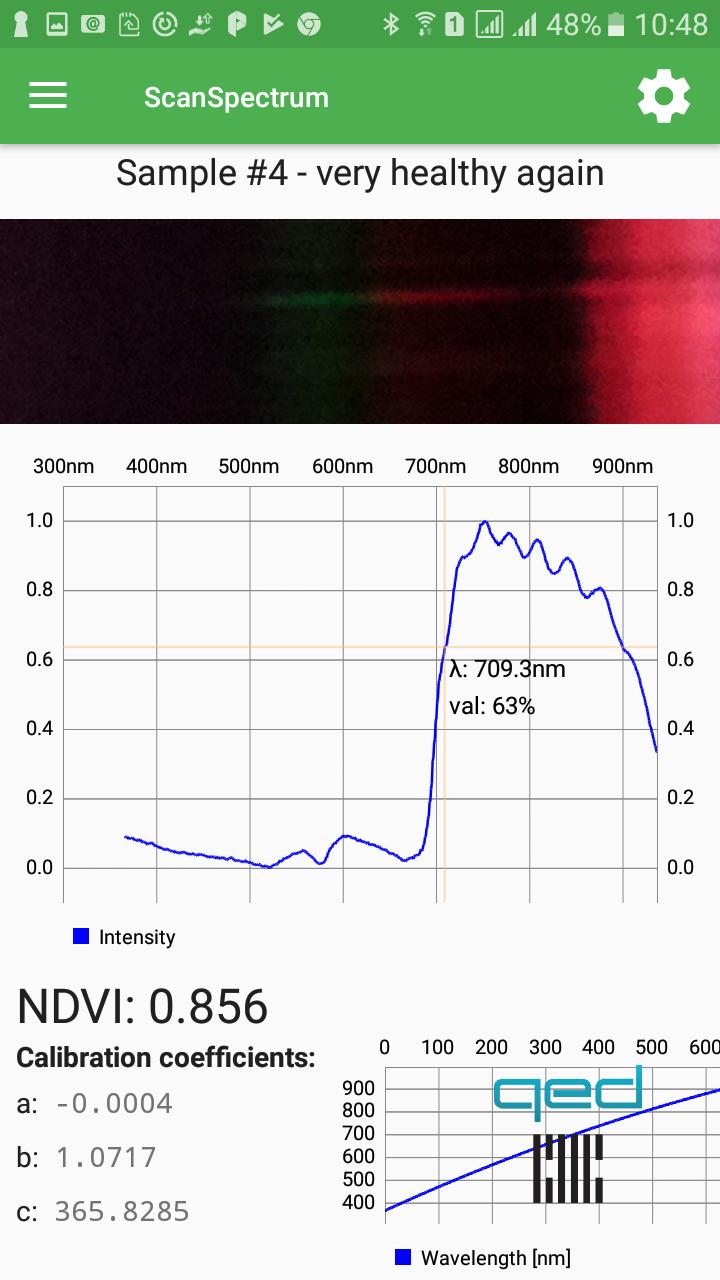Edit calibration coefficient b value
The image size is (720, 1280).
pos(106,1158)
